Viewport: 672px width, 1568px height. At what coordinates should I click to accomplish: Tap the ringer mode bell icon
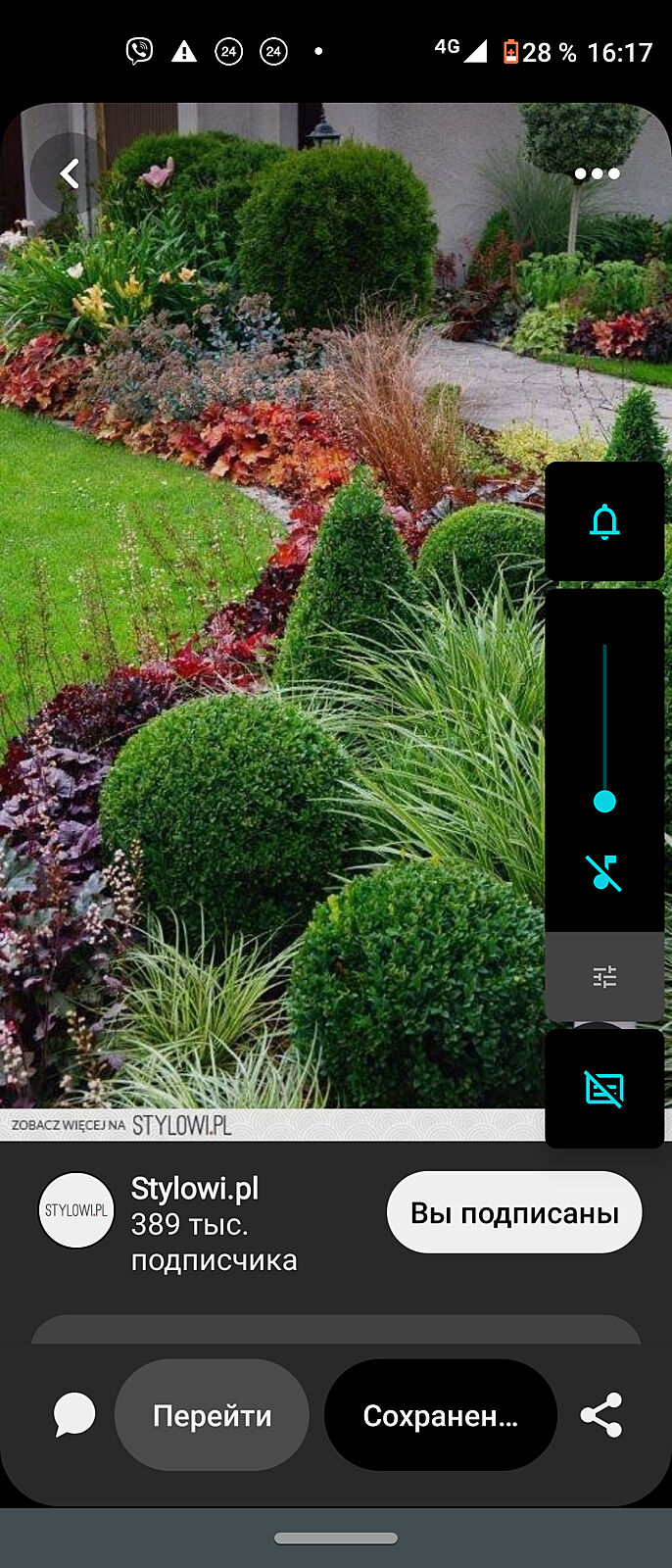pyautogui.click(x=604, y=521)
